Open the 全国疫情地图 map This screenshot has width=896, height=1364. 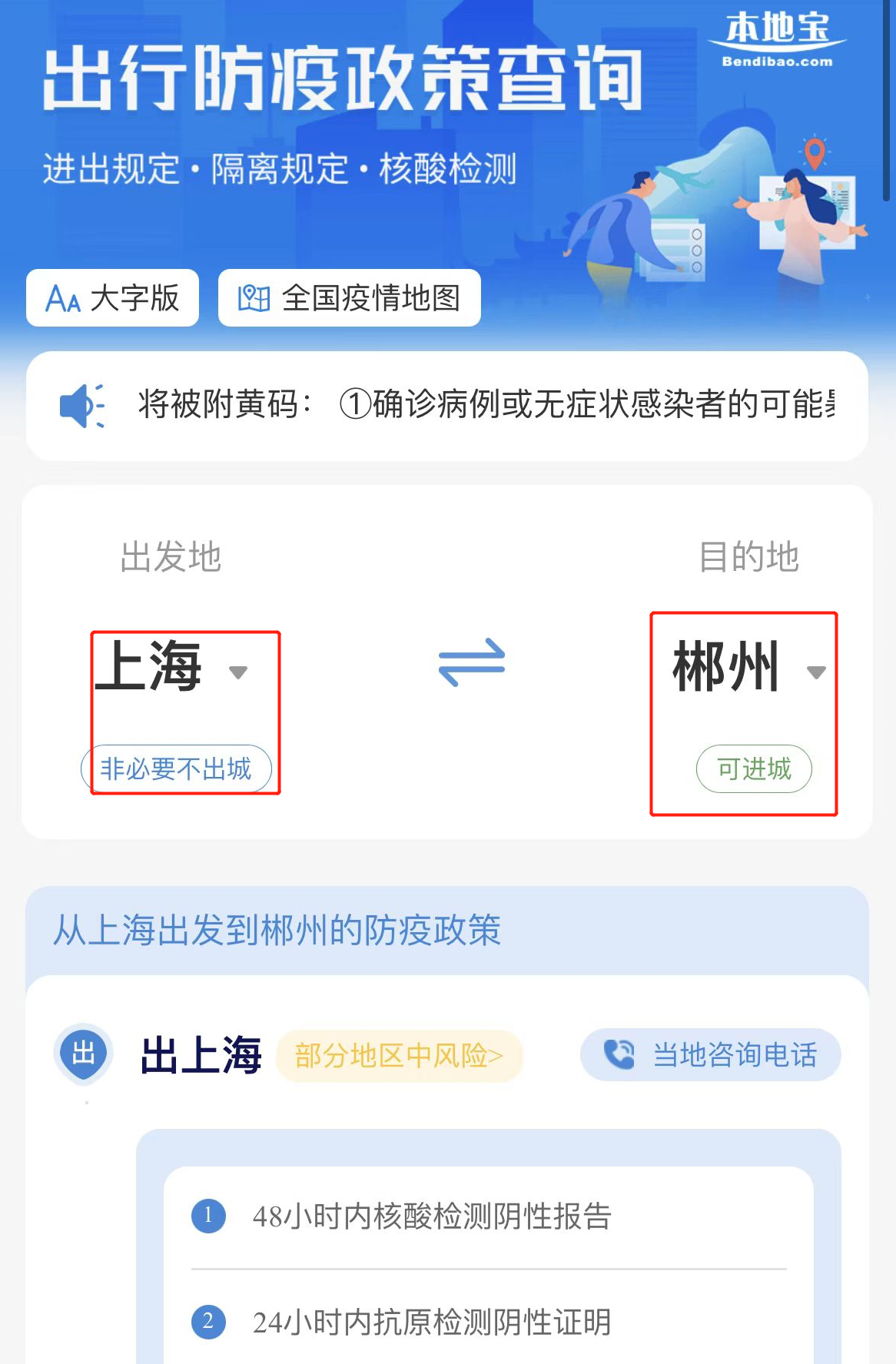coord(350,298)
